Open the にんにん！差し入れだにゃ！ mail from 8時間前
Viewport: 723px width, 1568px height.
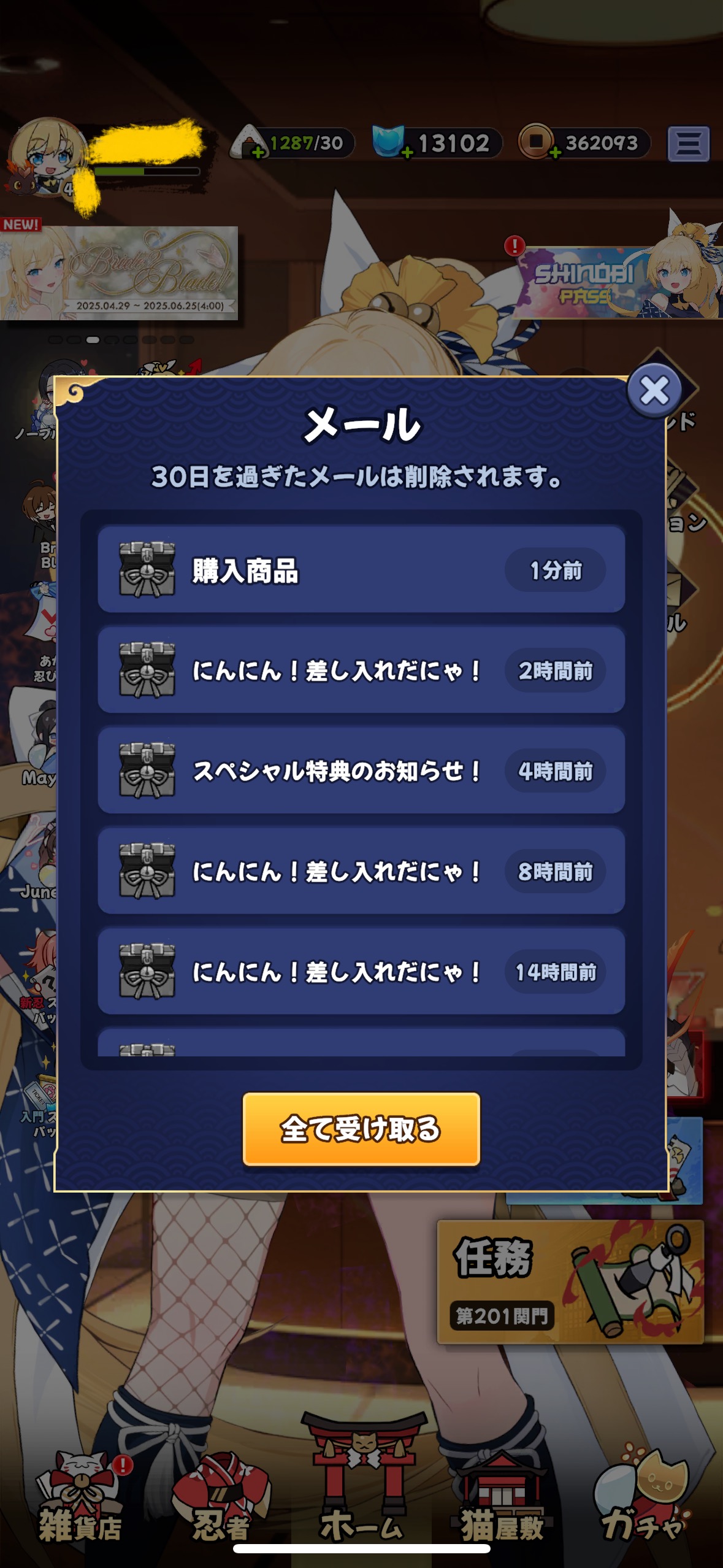[361, 871]
